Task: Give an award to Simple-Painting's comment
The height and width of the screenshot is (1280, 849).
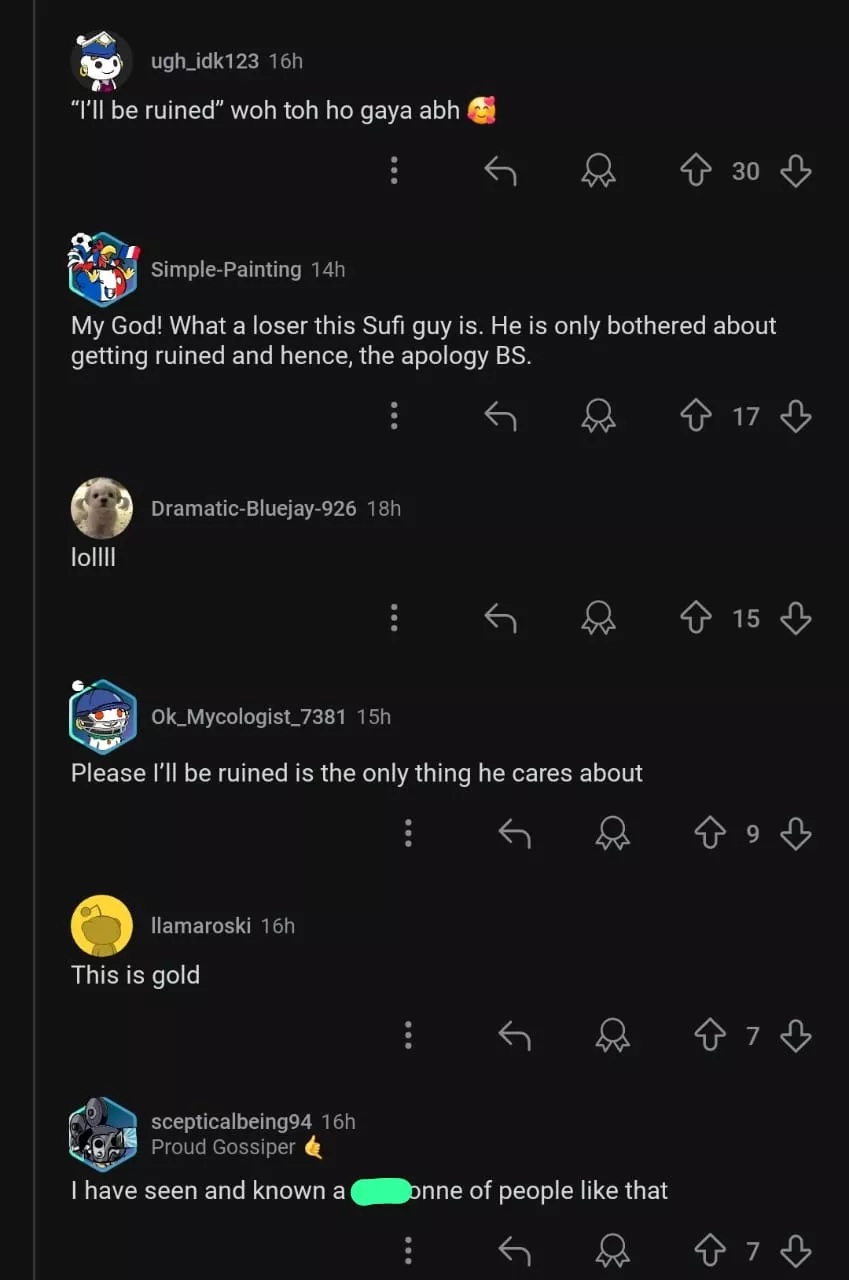Action: click(x=598, y=416)
